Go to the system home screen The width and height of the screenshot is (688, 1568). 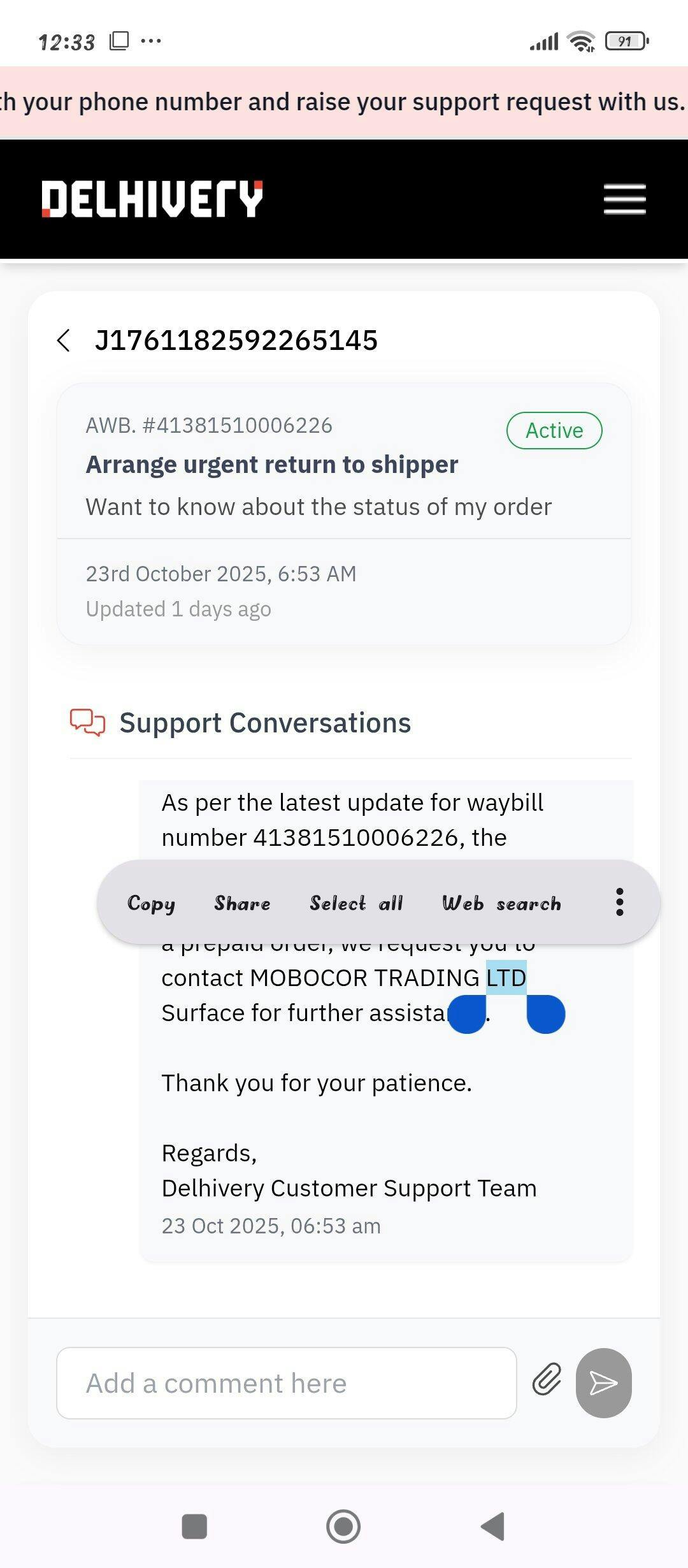[343, 1527]
